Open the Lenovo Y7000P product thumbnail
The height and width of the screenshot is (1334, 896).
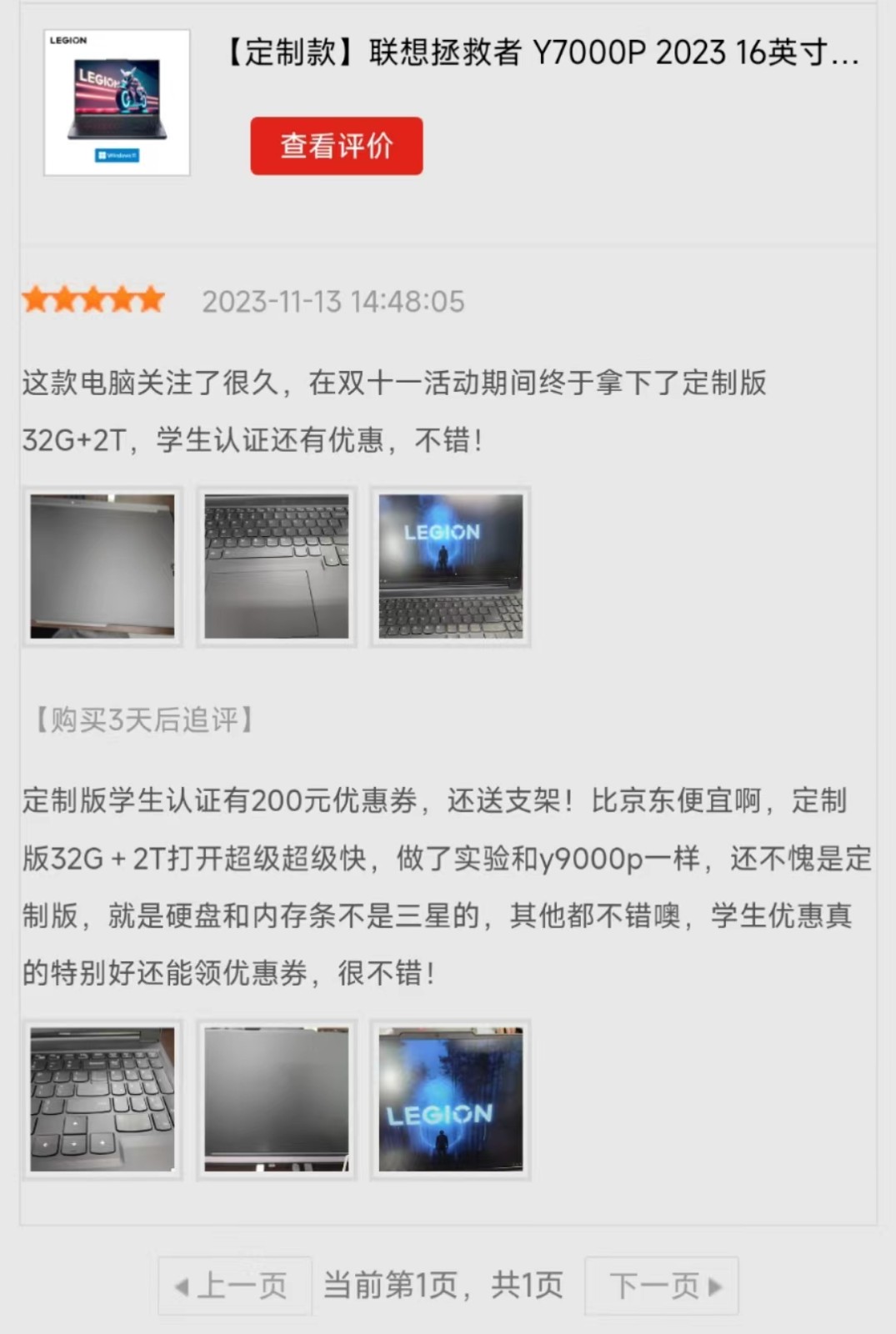[117, 103]
